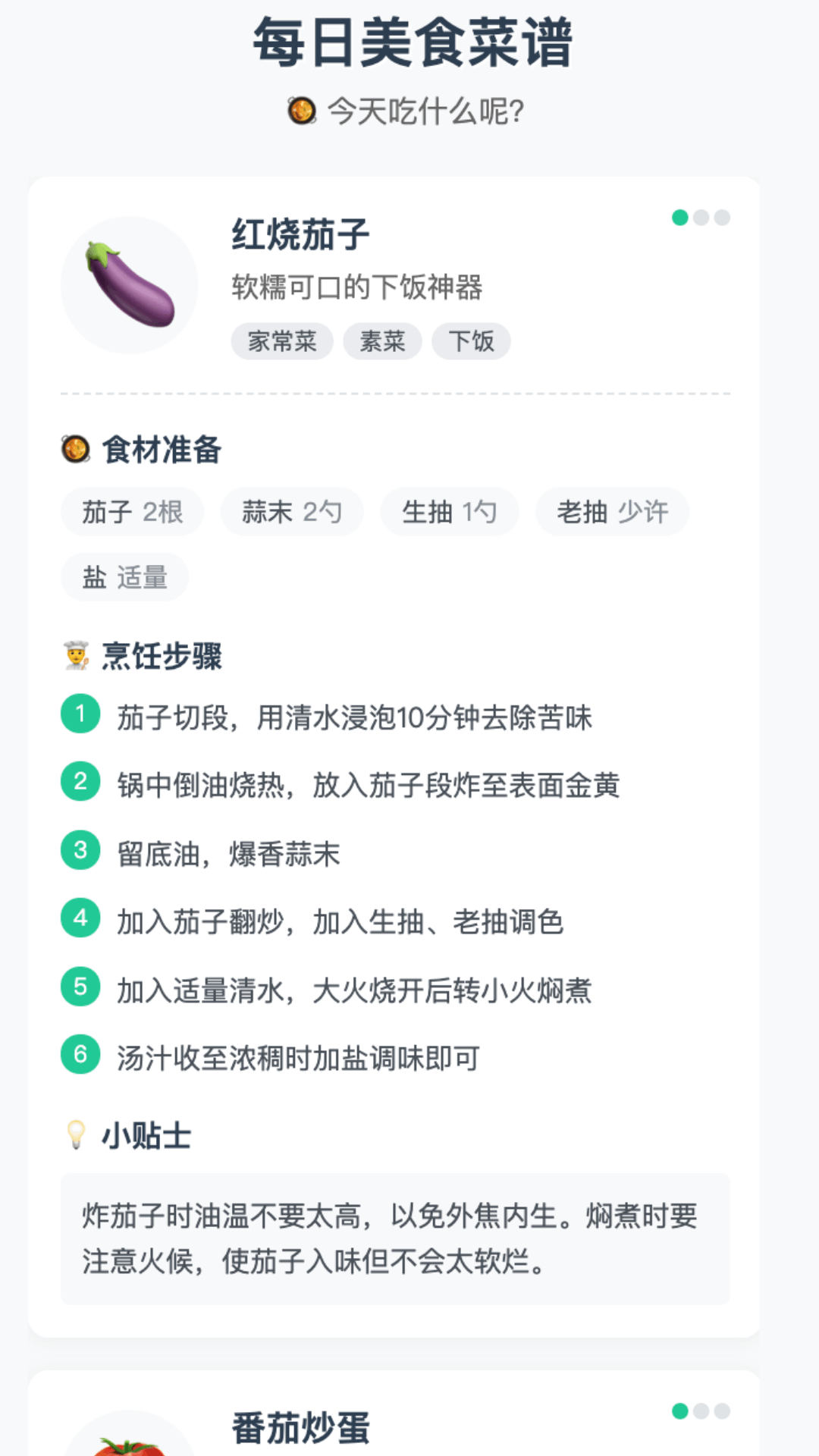Screen dimensions: 819x1456
Task: Expand the 老抽 少许 ingredient chip
Action: pos(612,511)
